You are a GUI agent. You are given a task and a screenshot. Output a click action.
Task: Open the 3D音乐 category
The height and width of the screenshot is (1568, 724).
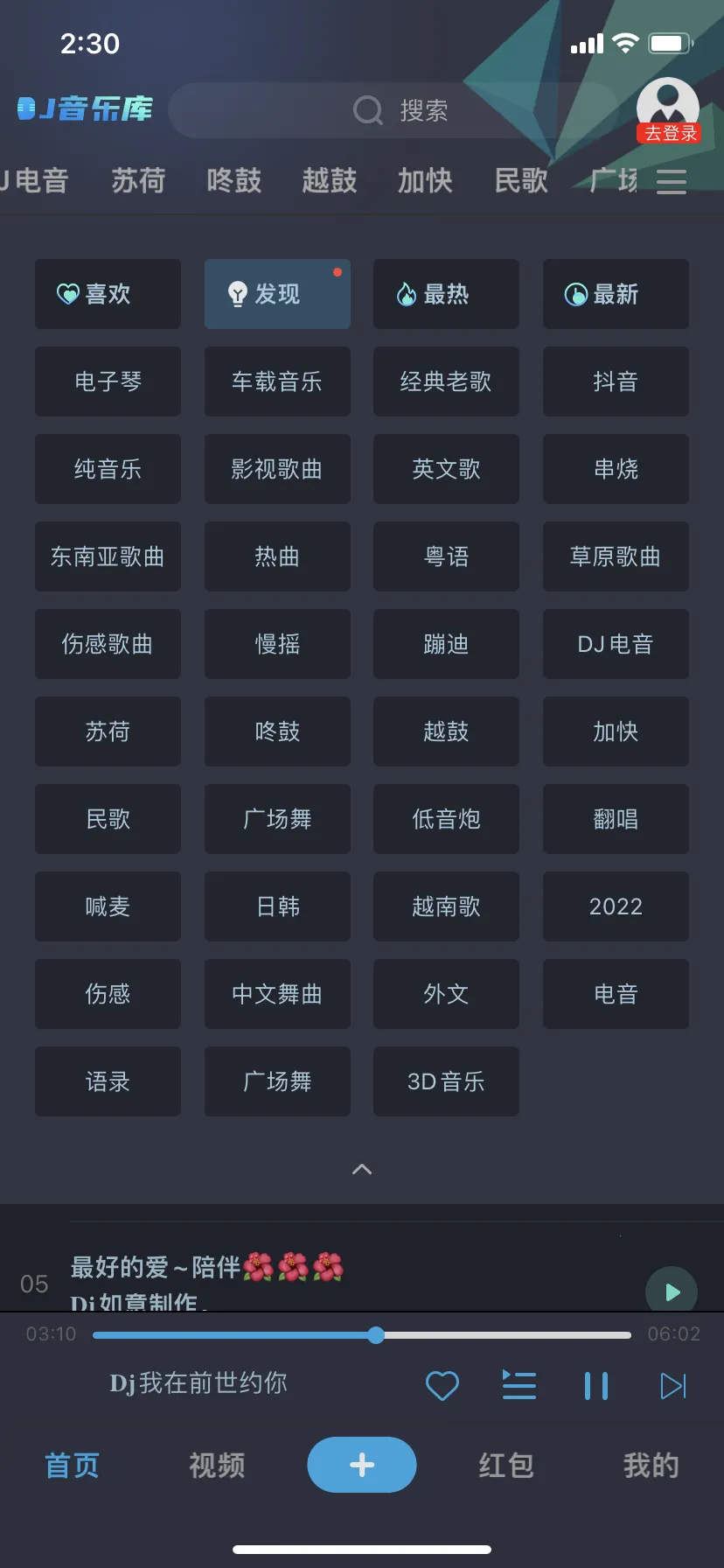[x=446, y=1081]
